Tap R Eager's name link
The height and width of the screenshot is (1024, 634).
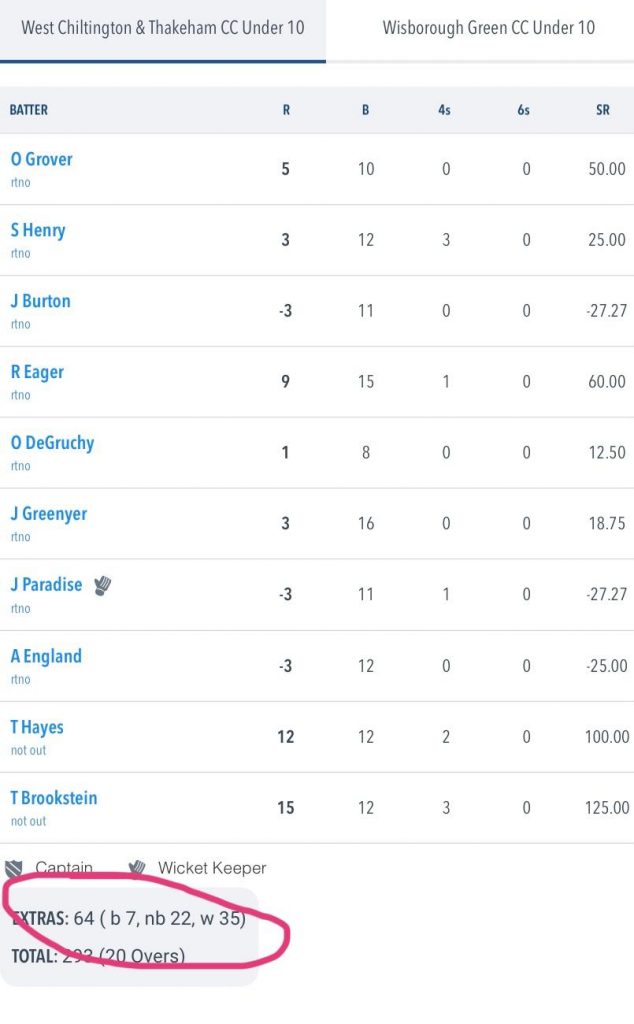pos(38,372)
